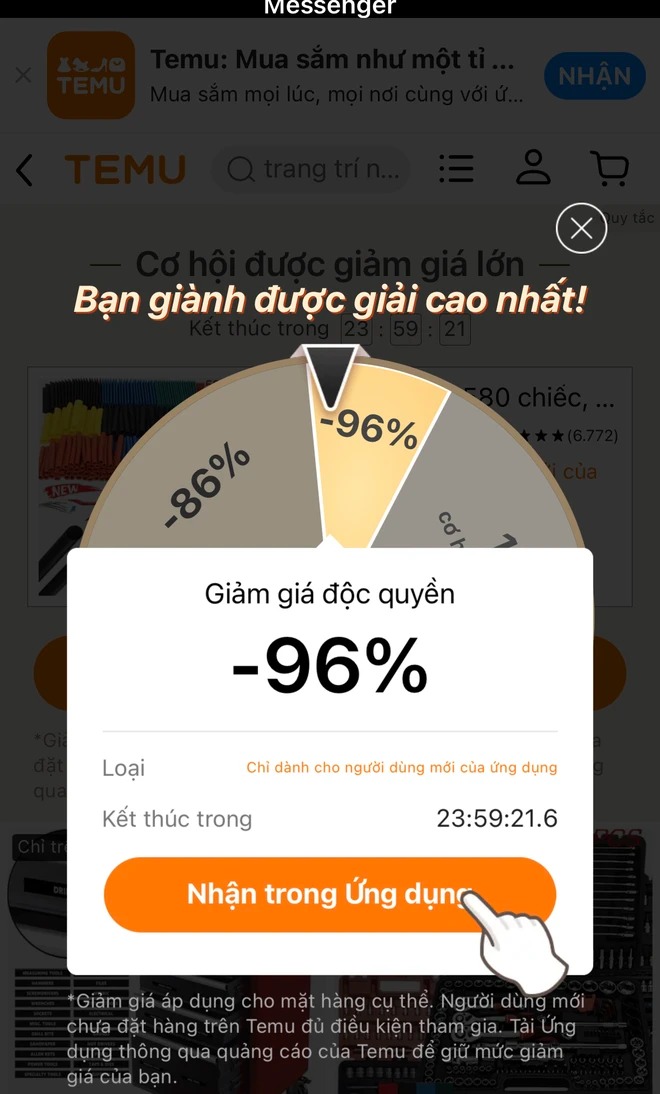Open the user account icon

pos(533,167)
